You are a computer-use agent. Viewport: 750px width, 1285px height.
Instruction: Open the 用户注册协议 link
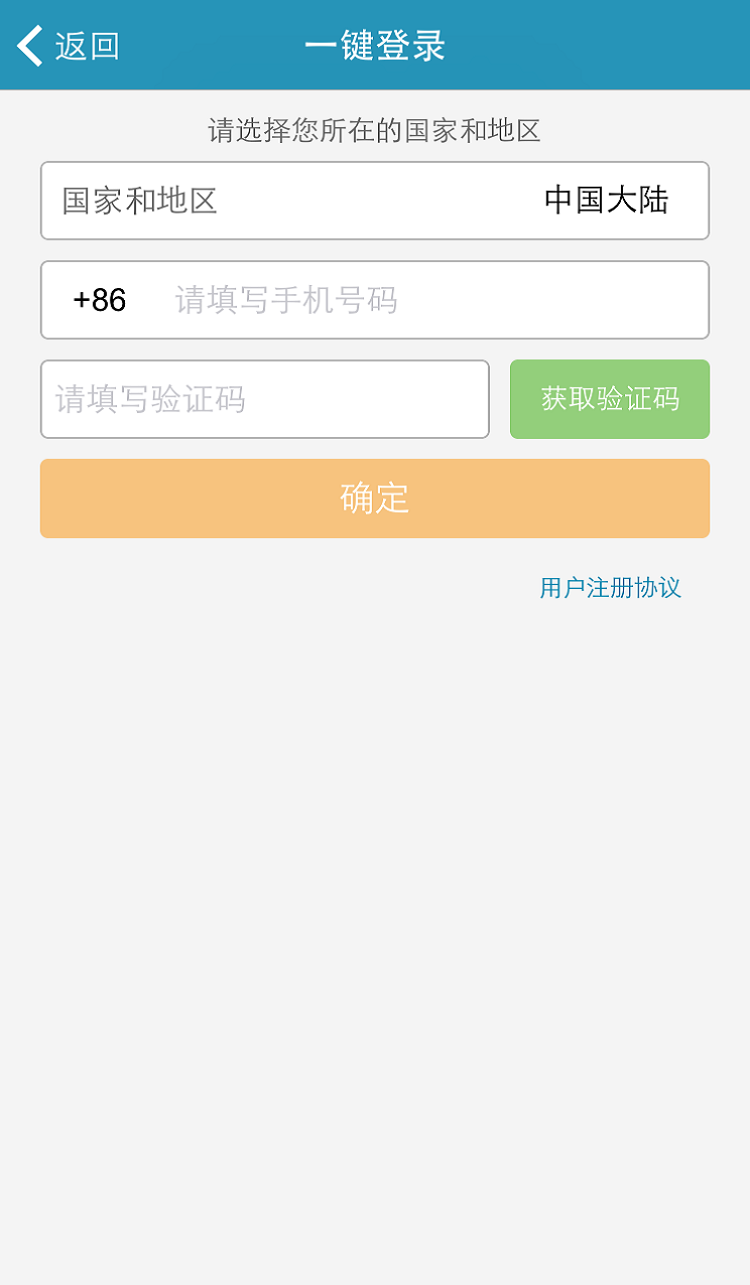pos(610,588)
